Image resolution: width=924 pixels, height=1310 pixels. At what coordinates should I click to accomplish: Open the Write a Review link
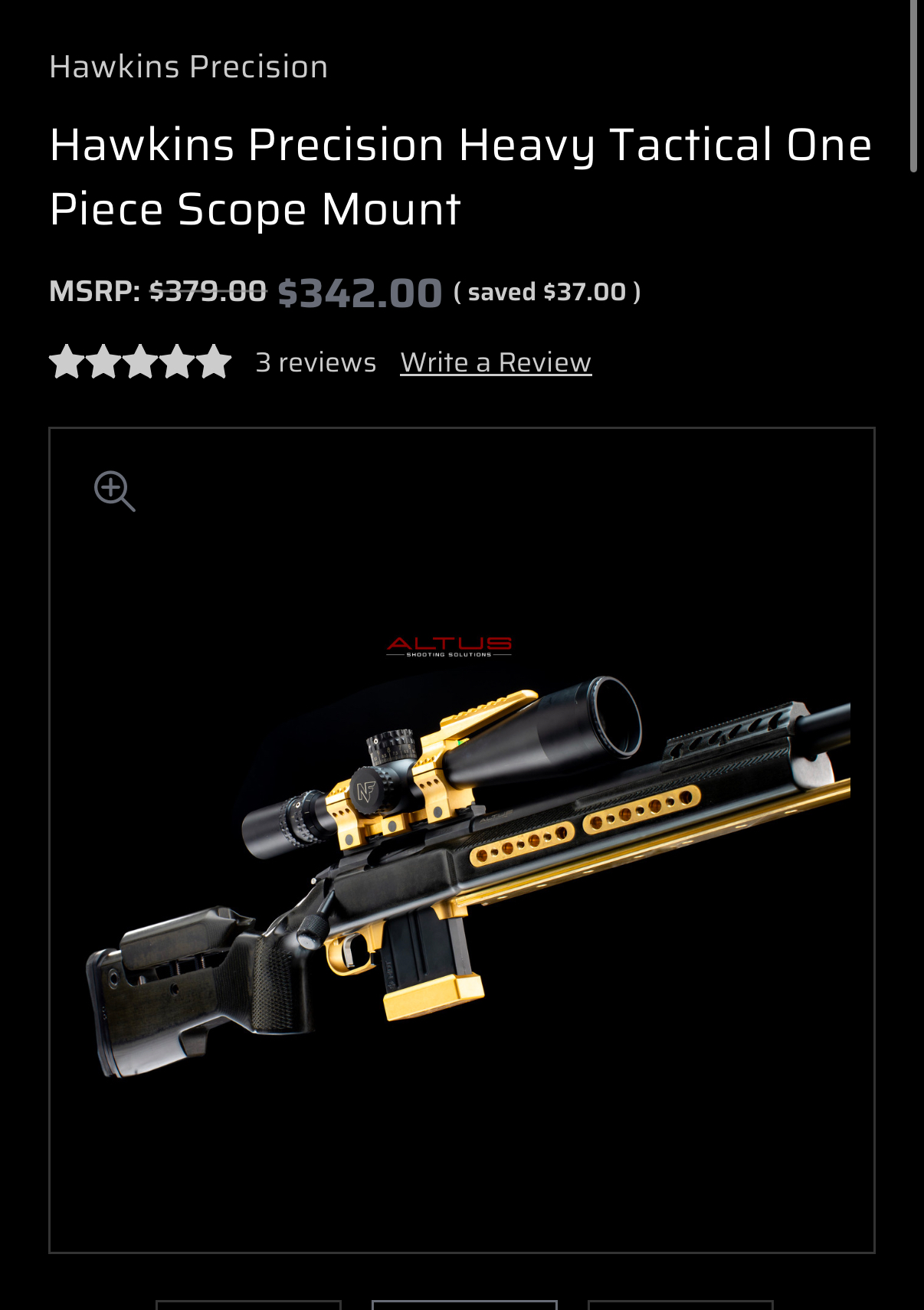pos(496,362)
